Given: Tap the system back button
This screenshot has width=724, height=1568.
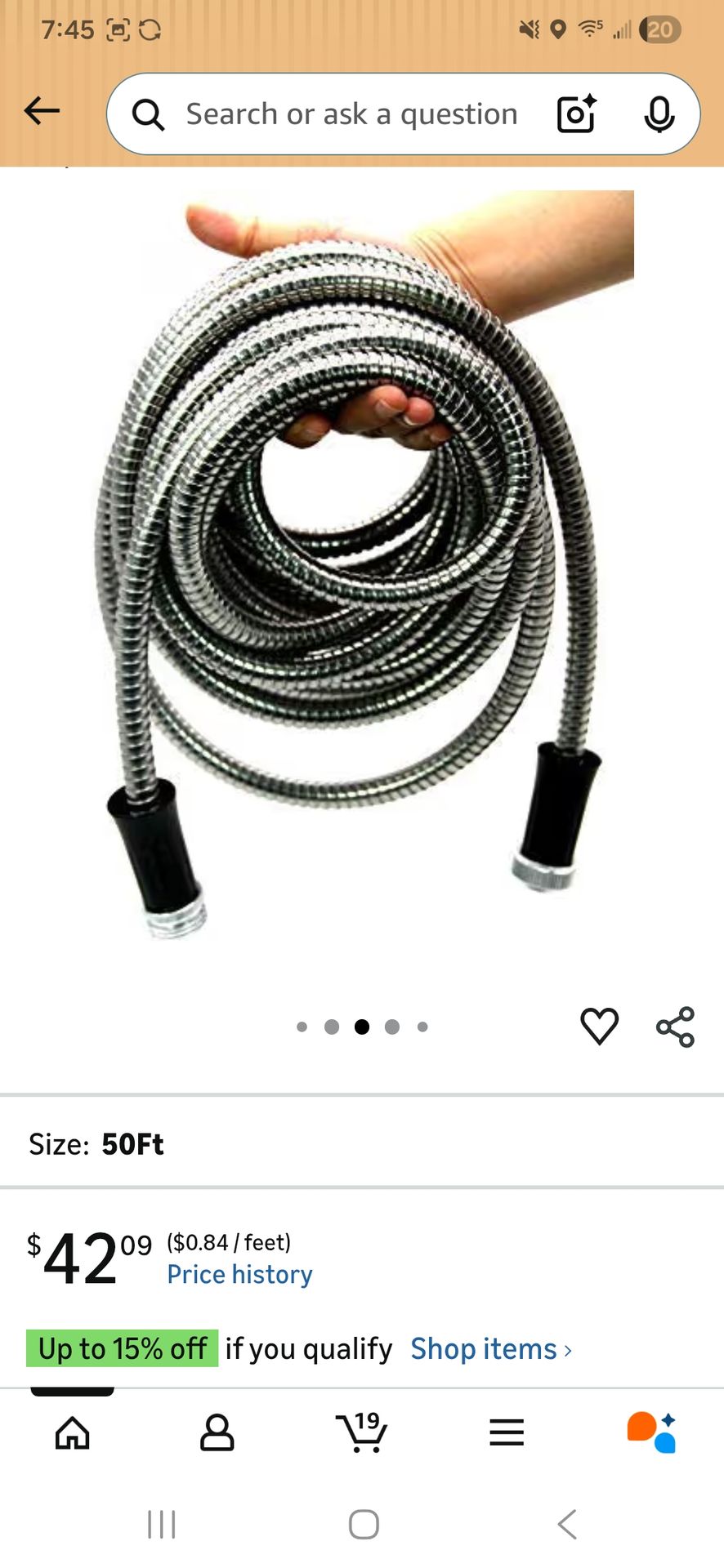Looking at the screenshot, I should click(x=567, y=1524).
